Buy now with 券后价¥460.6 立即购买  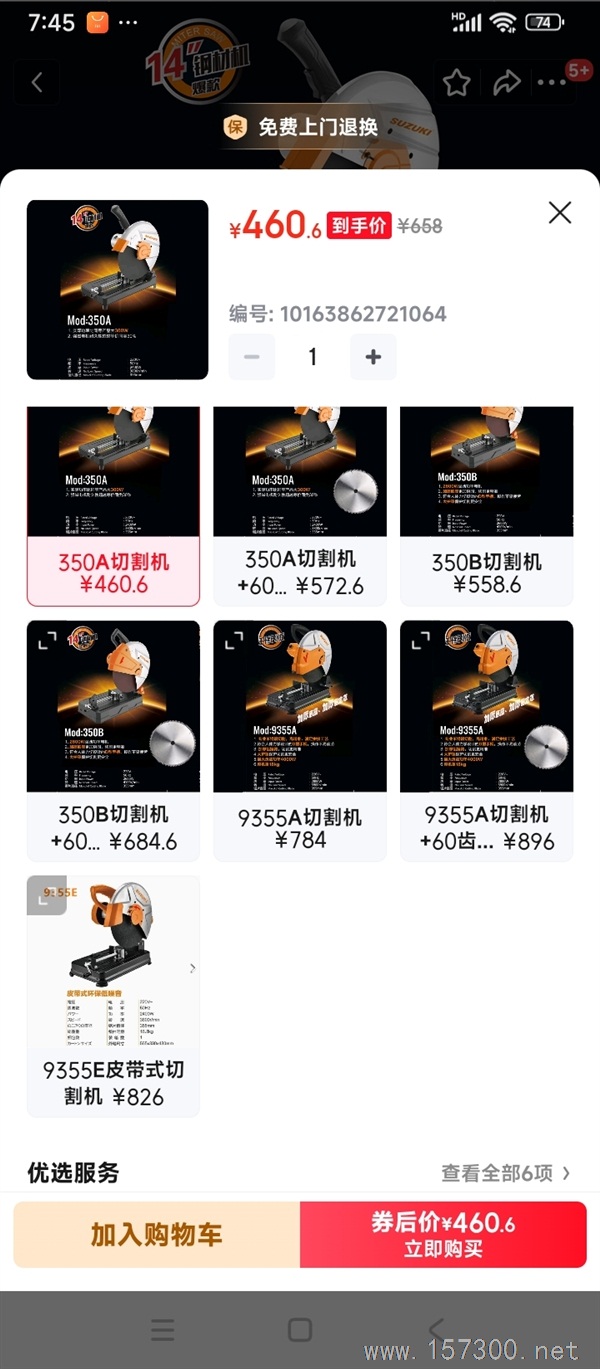click(x=443, y=1234)
